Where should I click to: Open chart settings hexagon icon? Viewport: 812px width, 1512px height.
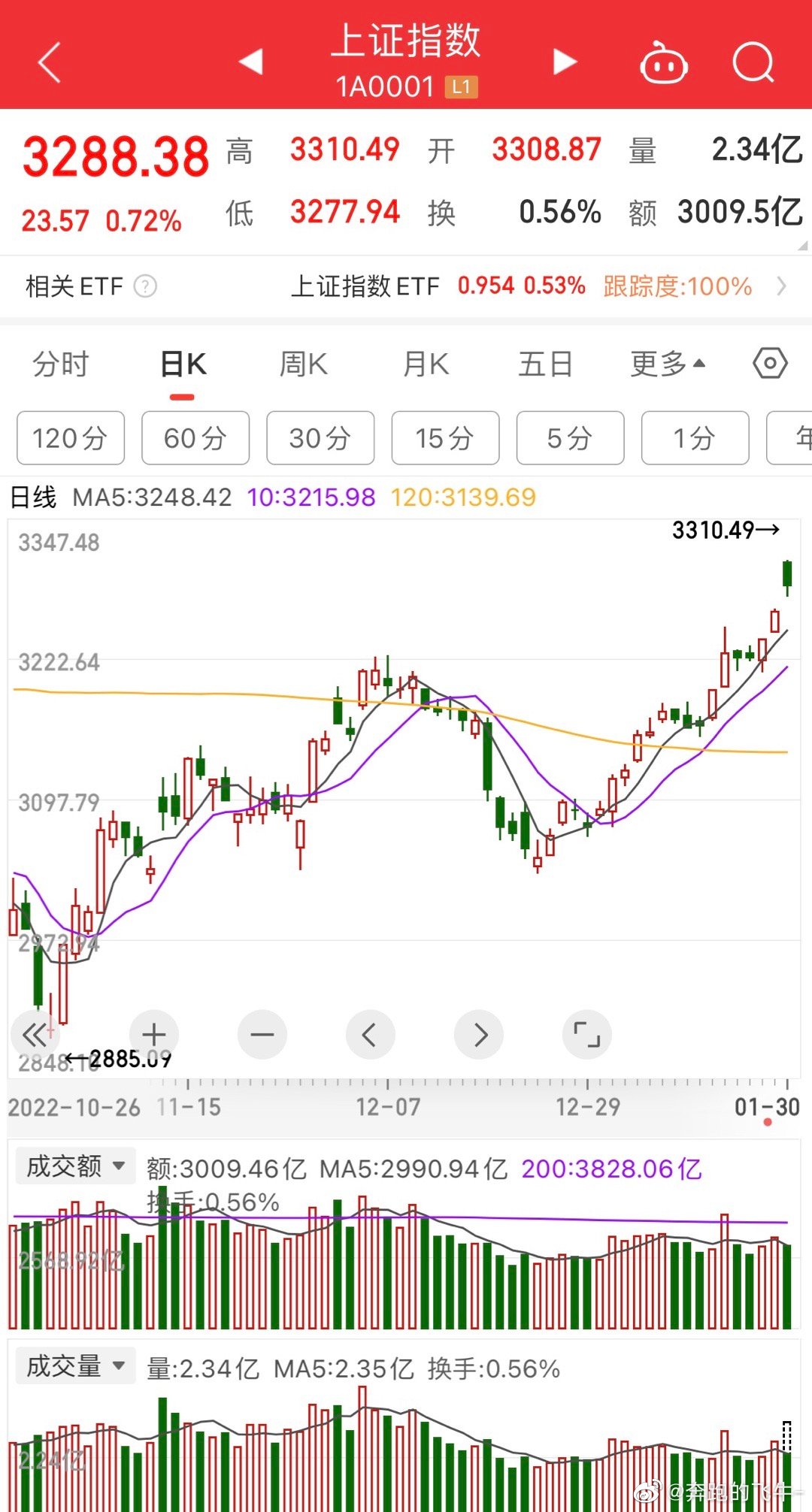[x=770, y=364]
